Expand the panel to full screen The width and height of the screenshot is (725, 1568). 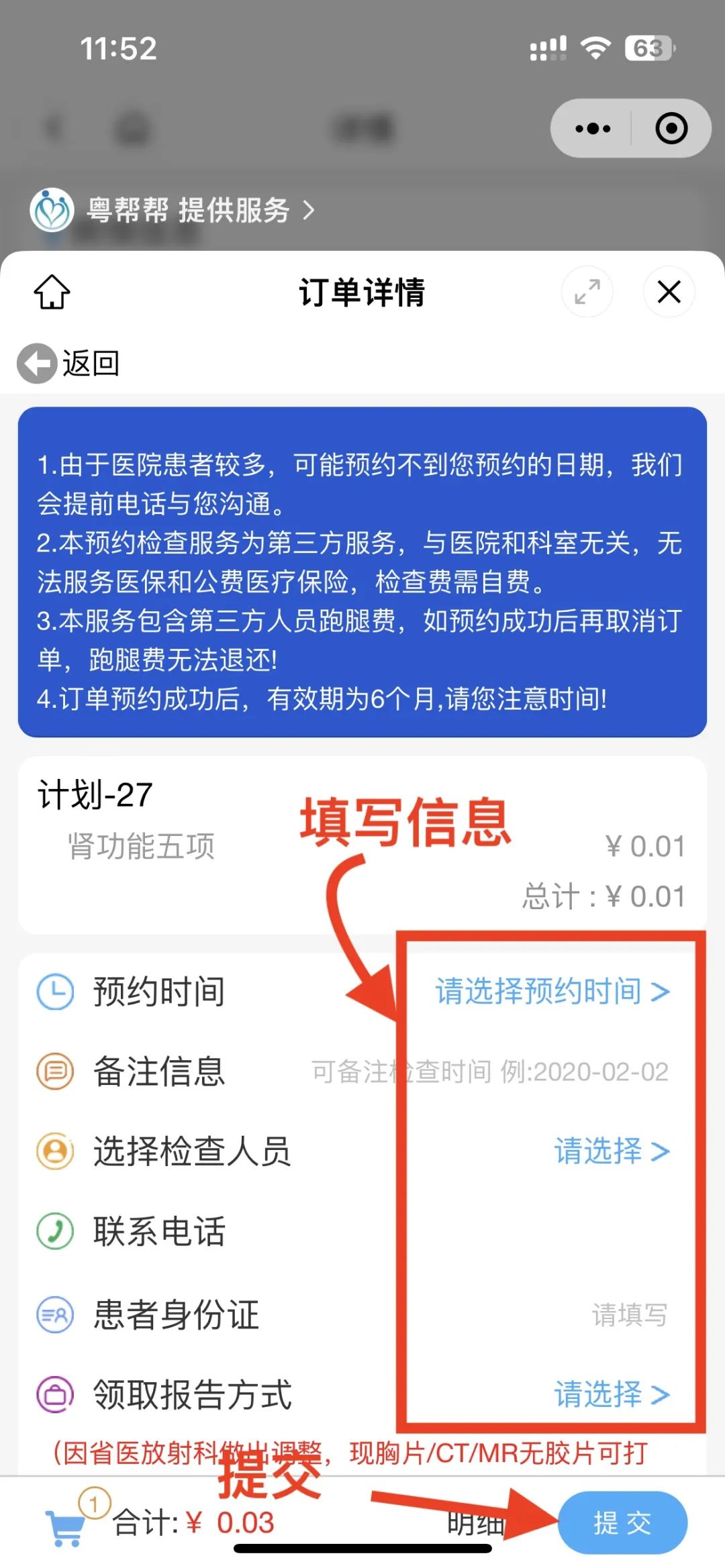point(587,293)
